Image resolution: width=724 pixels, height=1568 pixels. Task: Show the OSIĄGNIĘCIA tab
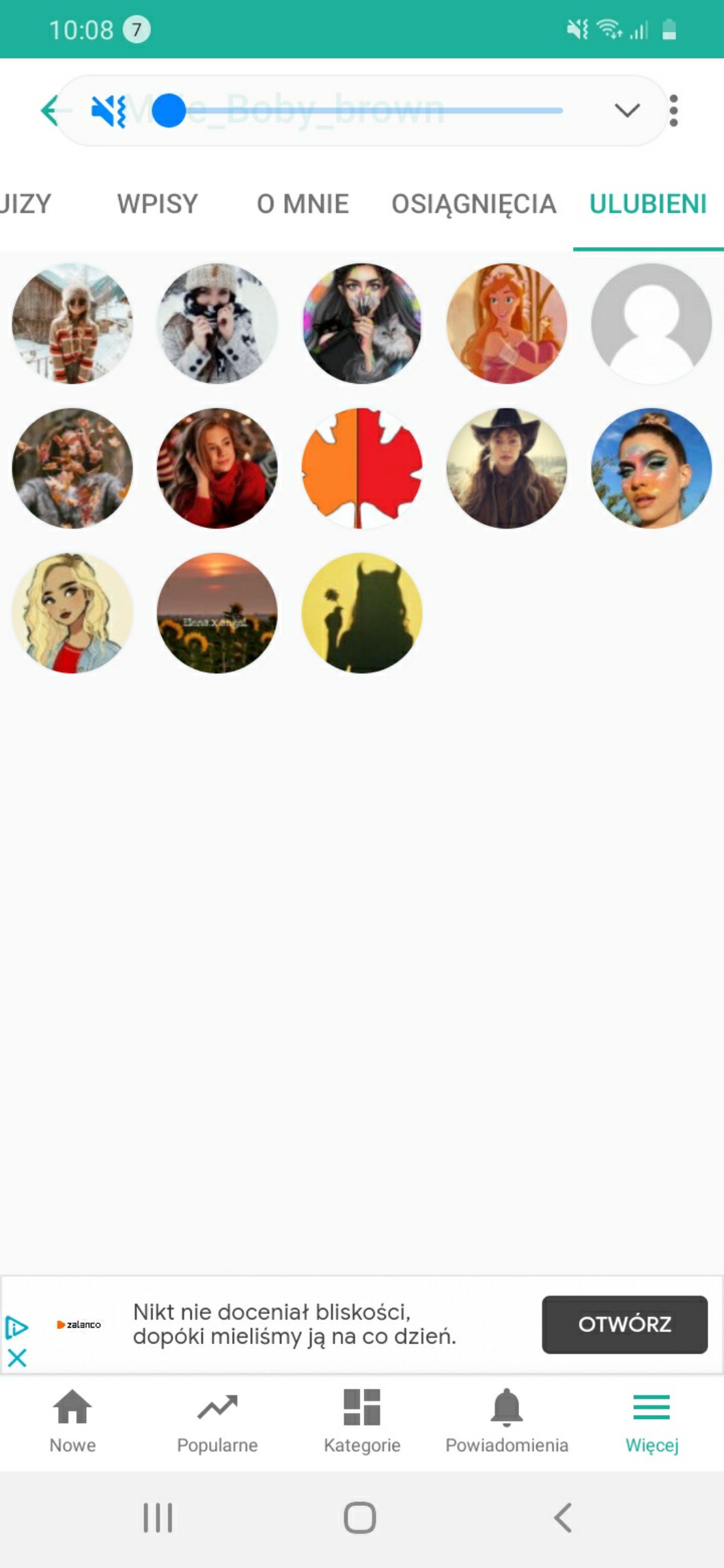[x=473, y=204]
